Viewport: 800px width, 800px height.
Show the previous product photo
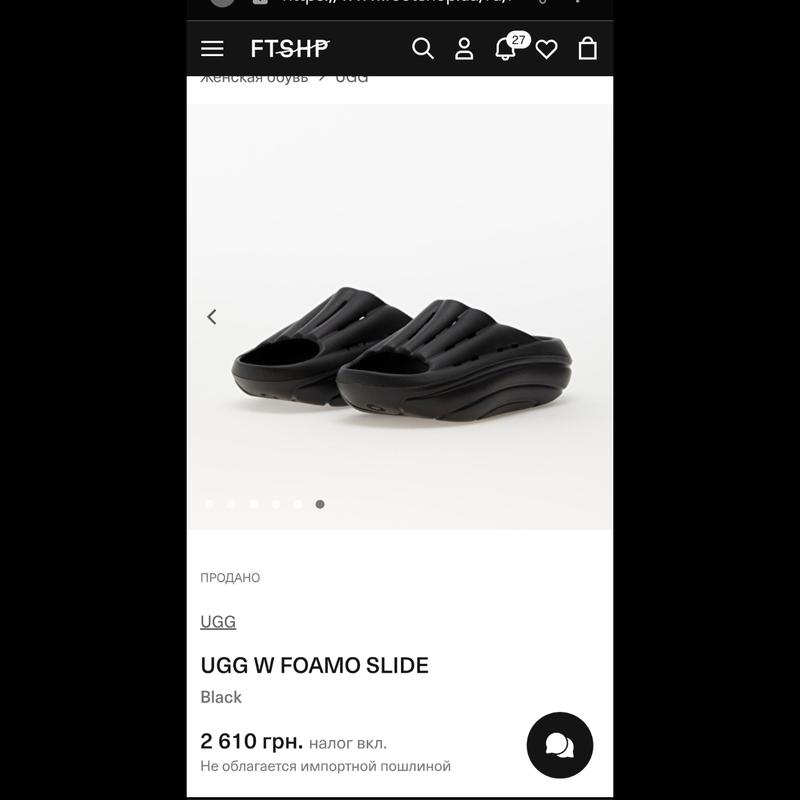pos(212,316)
